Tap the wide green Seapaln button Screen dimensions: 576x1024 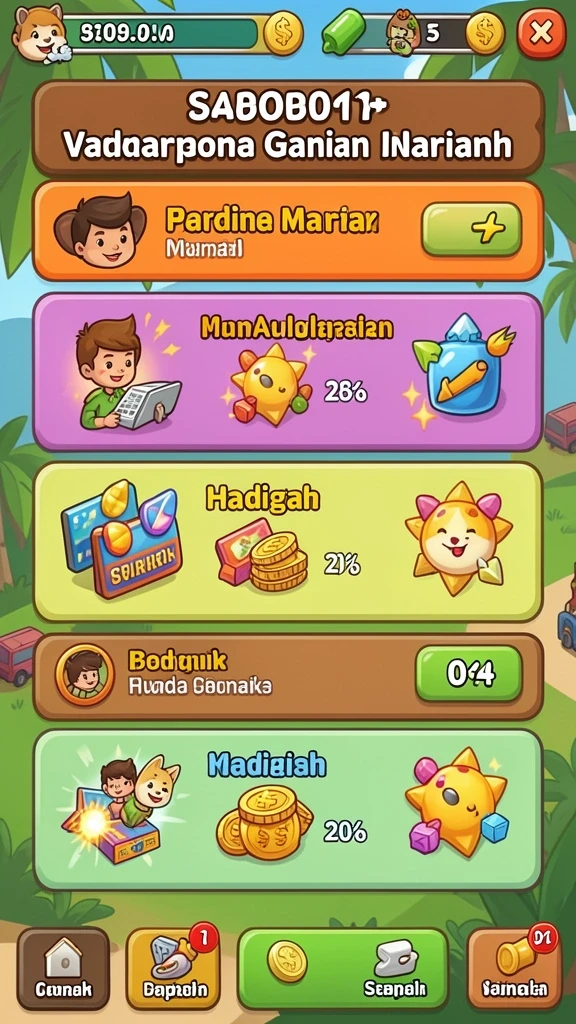coord(343,968)
